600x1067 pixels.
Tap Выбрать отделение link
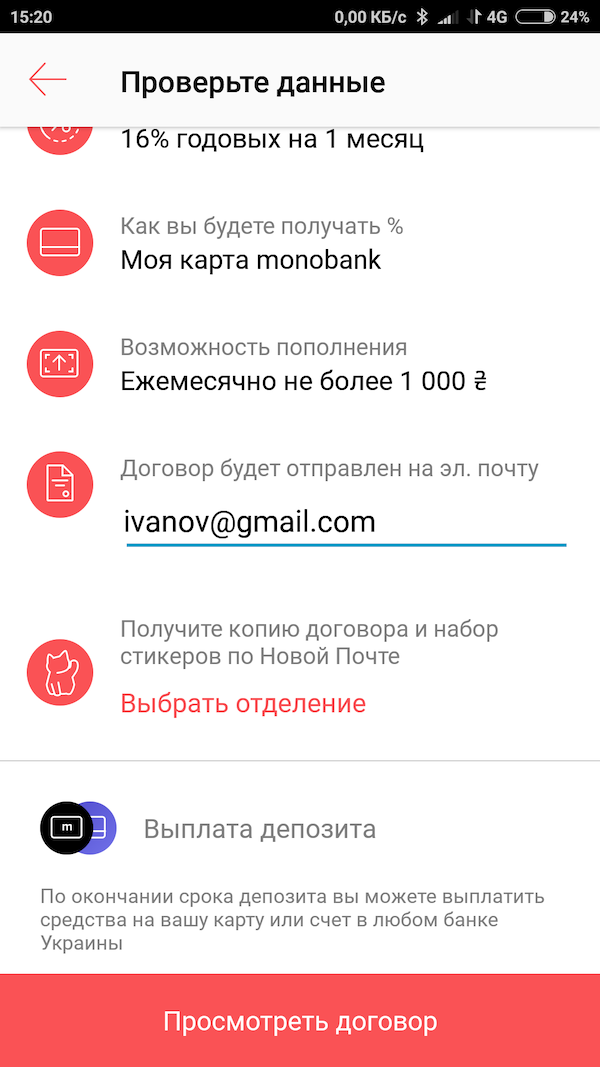(x=243, y=703)
